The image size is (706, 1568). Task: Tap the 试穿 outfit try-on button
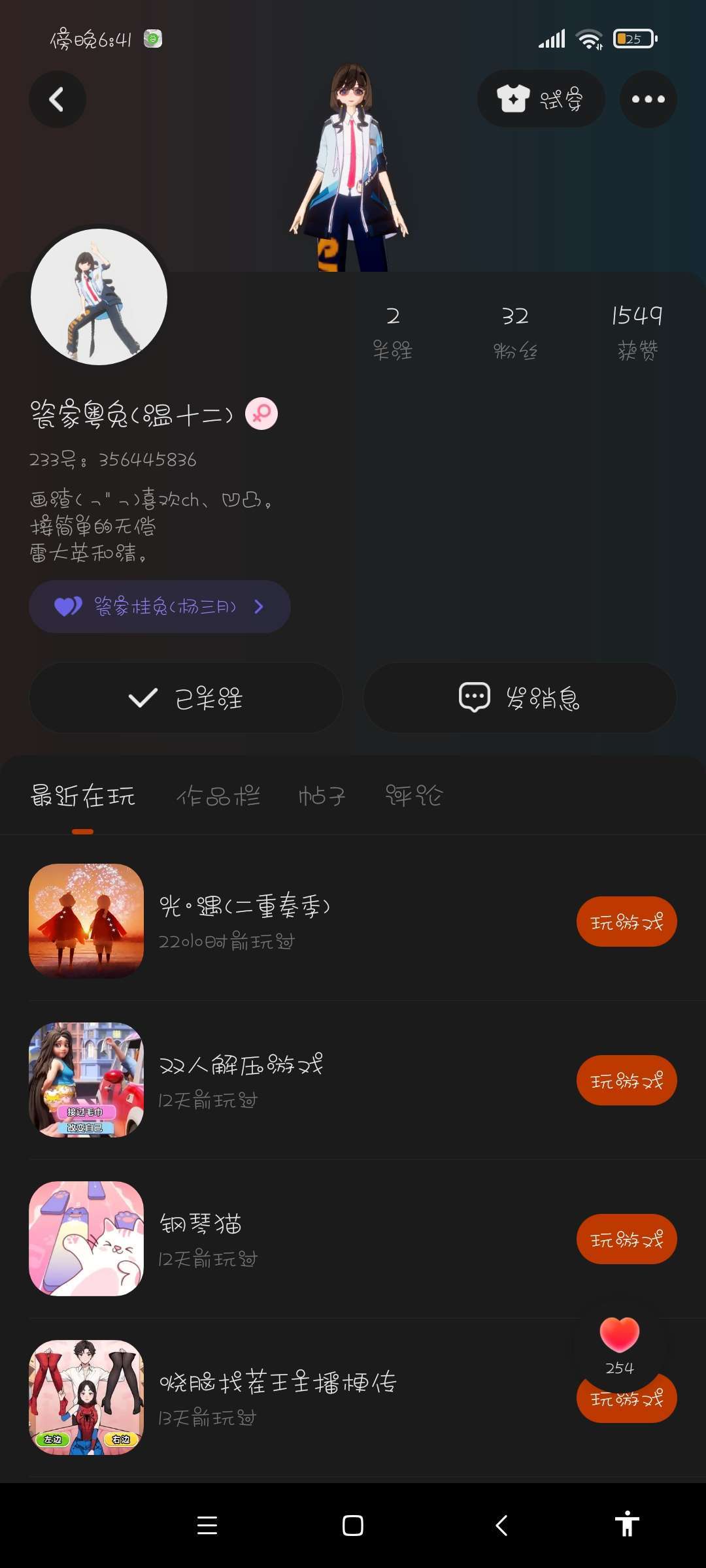click(x=541, y=99)
